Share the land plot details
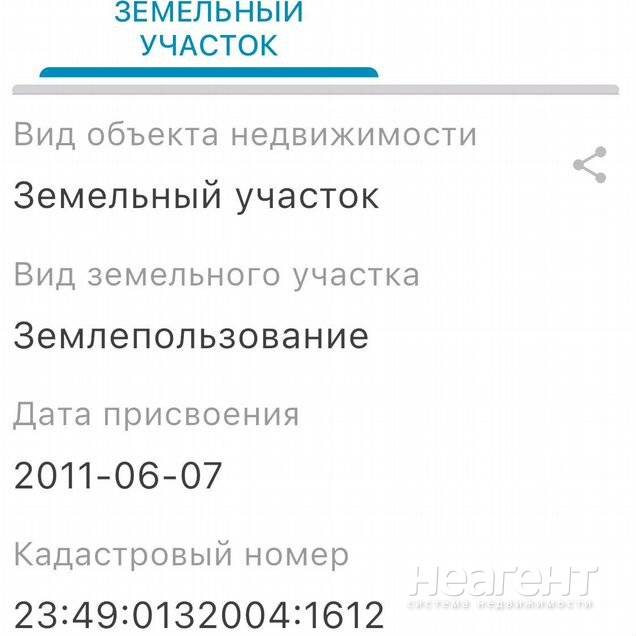Screen dimensions: 636x636 tap(590, 165)
